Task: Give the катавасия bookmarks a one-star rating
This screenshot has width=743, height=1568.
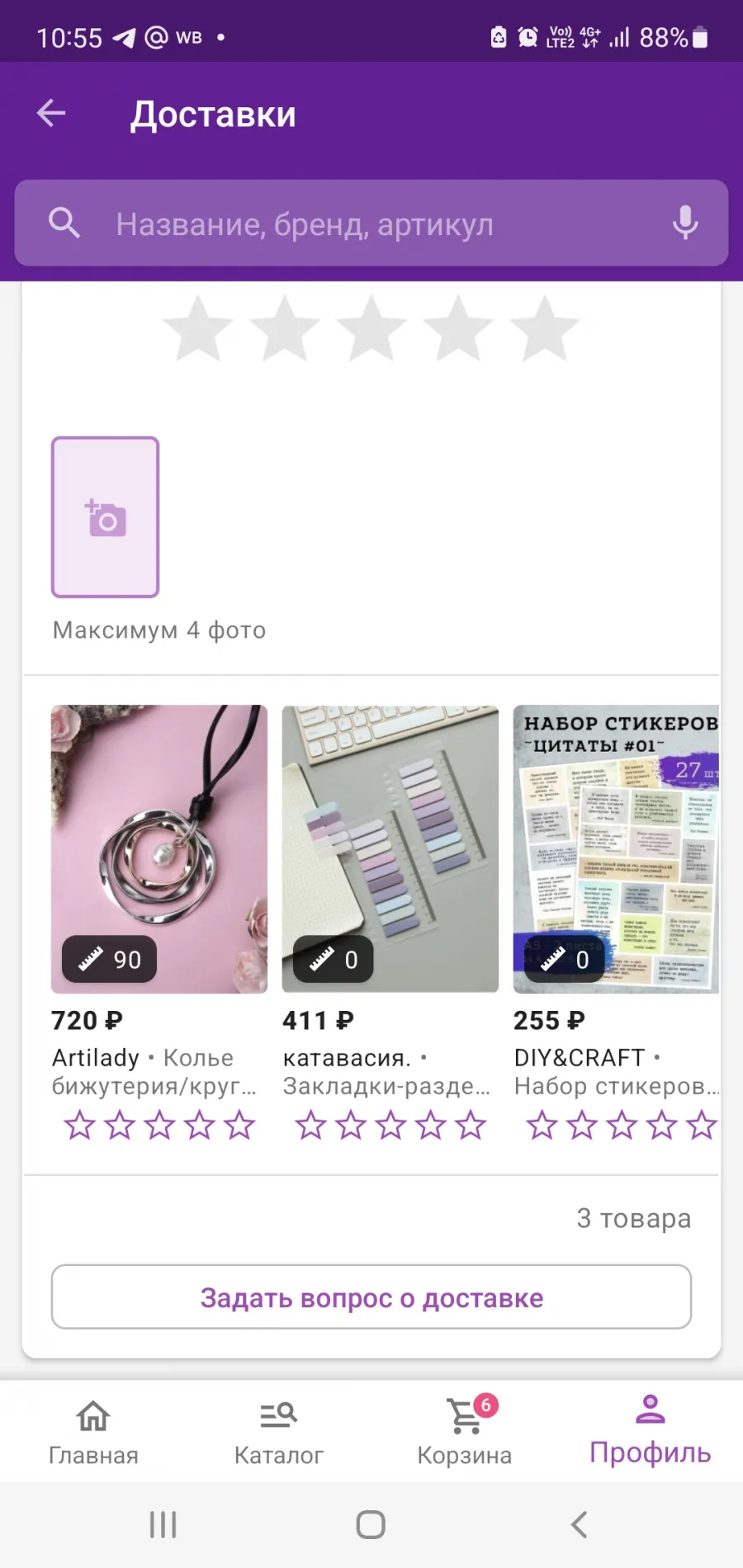Action: (310, 1125)
